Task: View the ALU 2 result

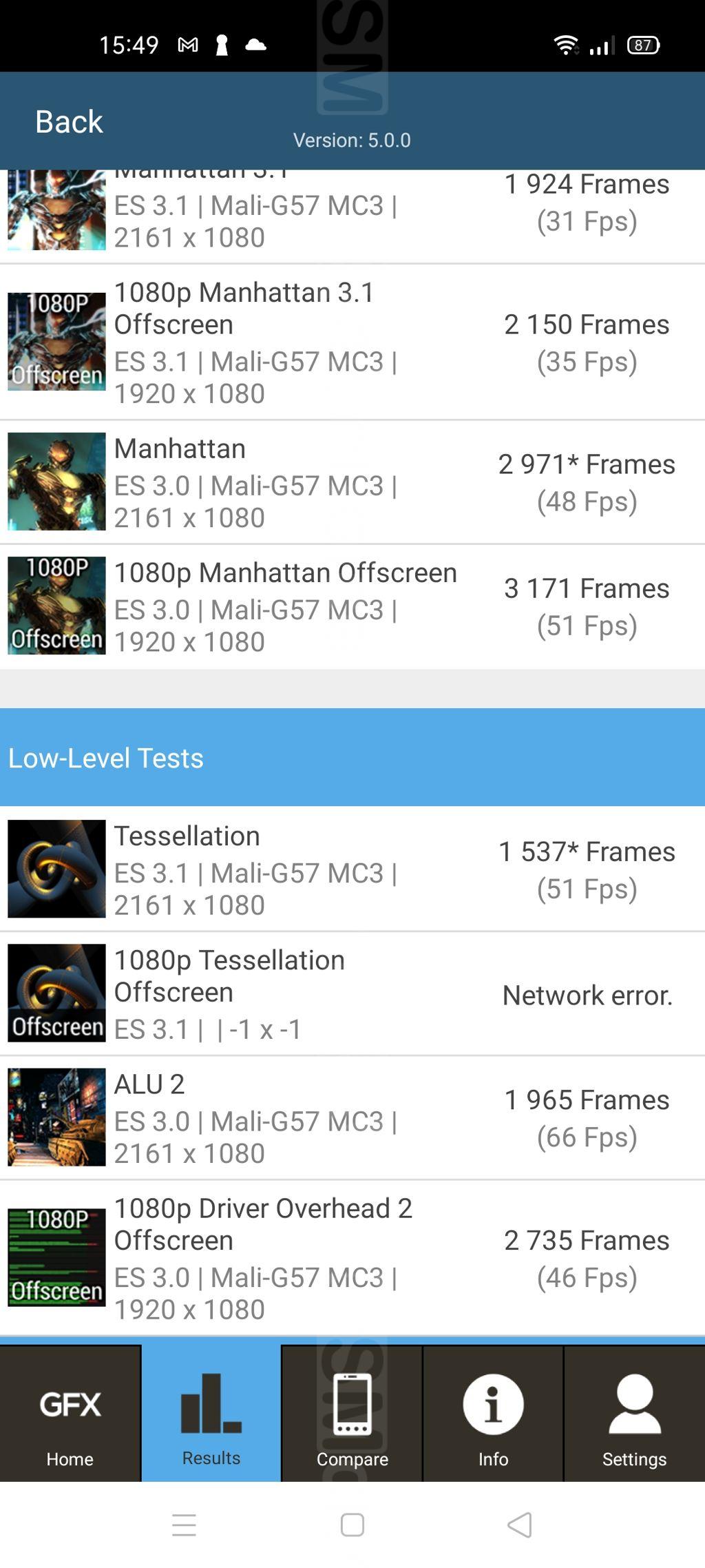Action: click(x=352, y=1117)
